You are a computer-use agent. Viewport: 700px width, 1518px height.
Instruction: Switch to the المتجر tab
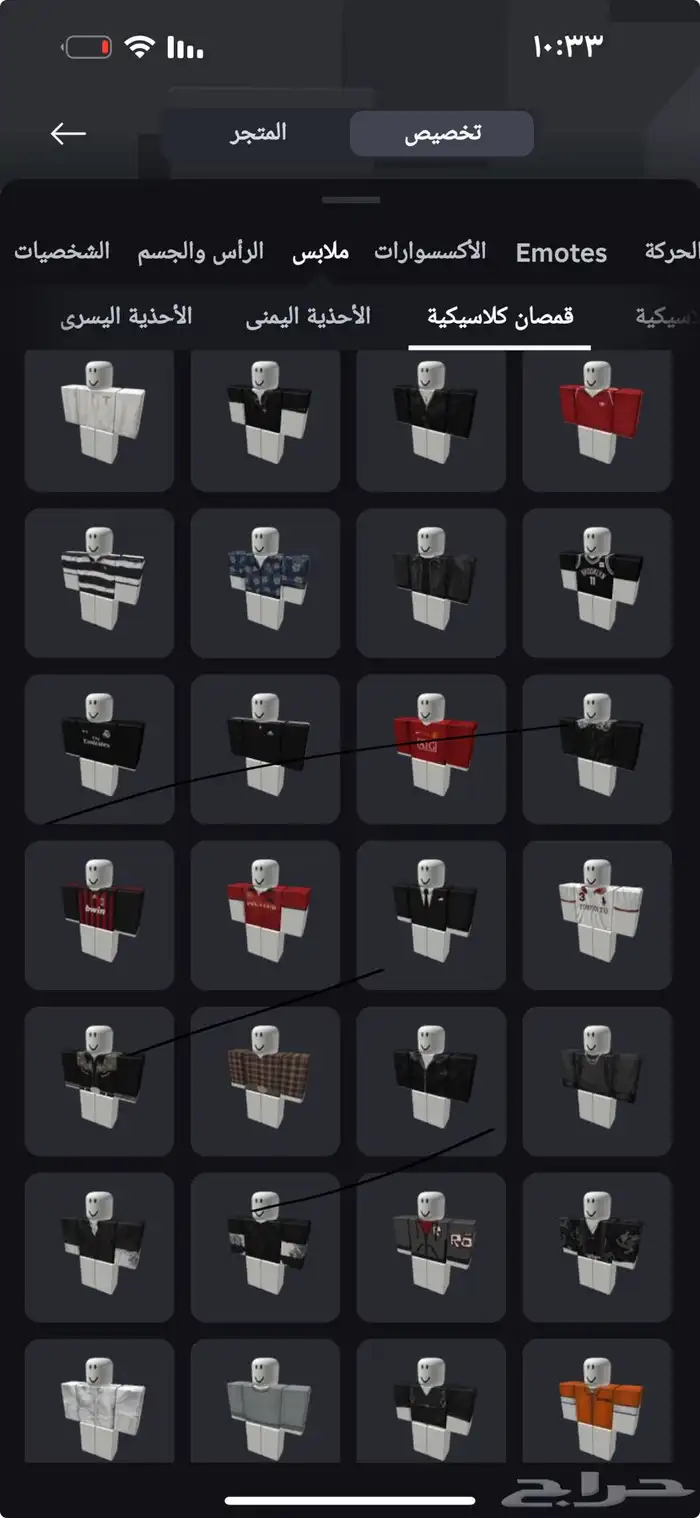(x=258, y=133)
